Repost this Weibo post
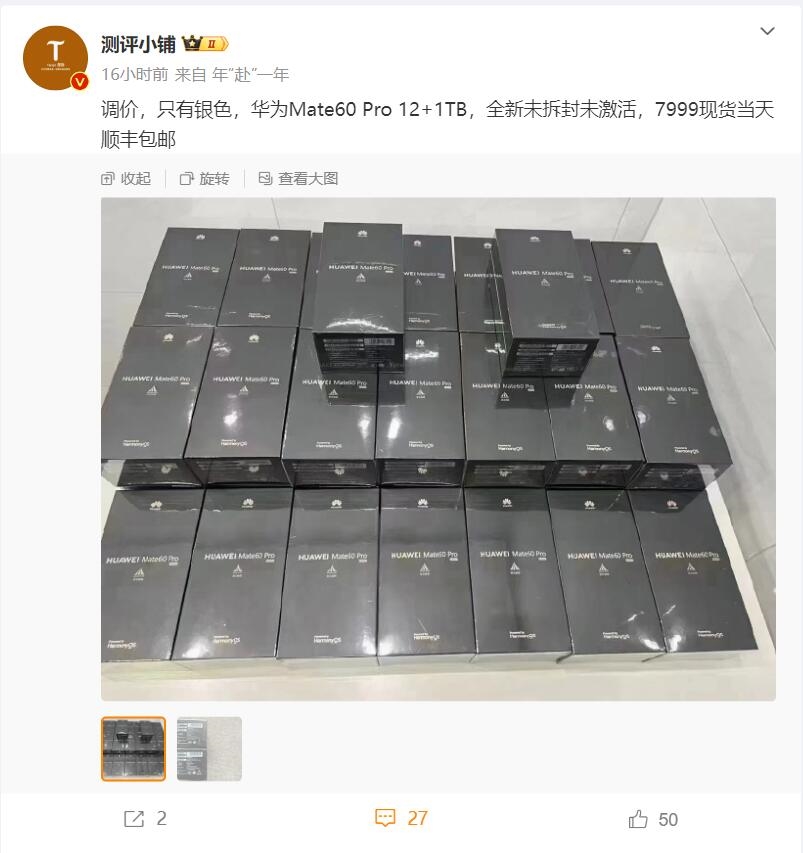803x853 pixels. (145, 819)
